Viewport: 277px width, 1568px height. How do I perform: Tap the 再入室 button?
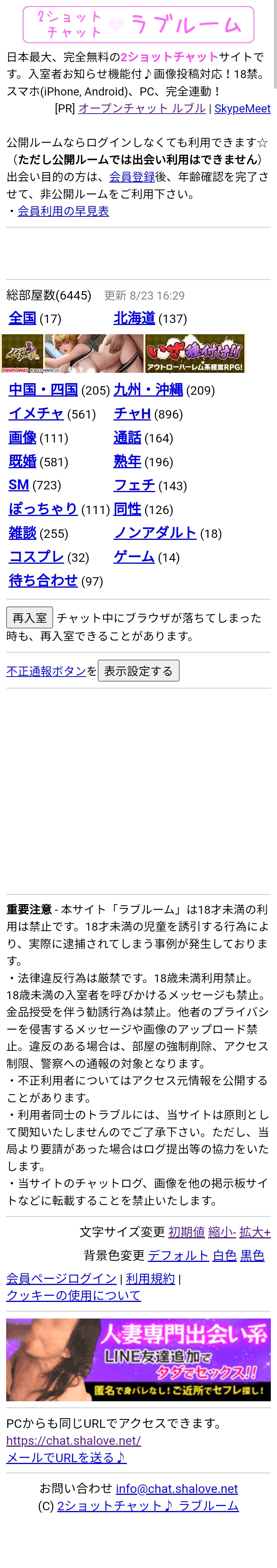pyautogui.click(x=29, y=617)
